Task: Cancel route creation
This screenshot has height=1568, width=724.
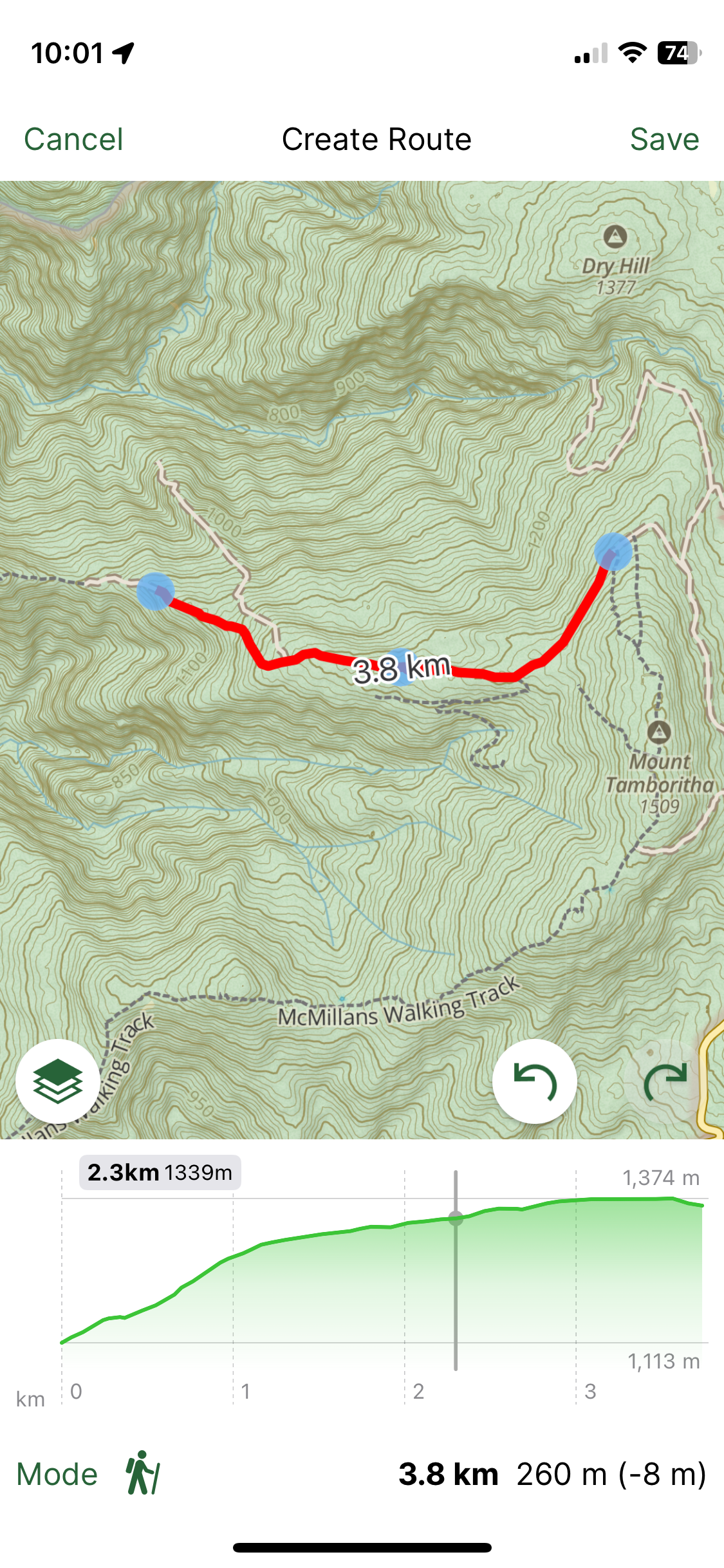Action: (73, 139)
